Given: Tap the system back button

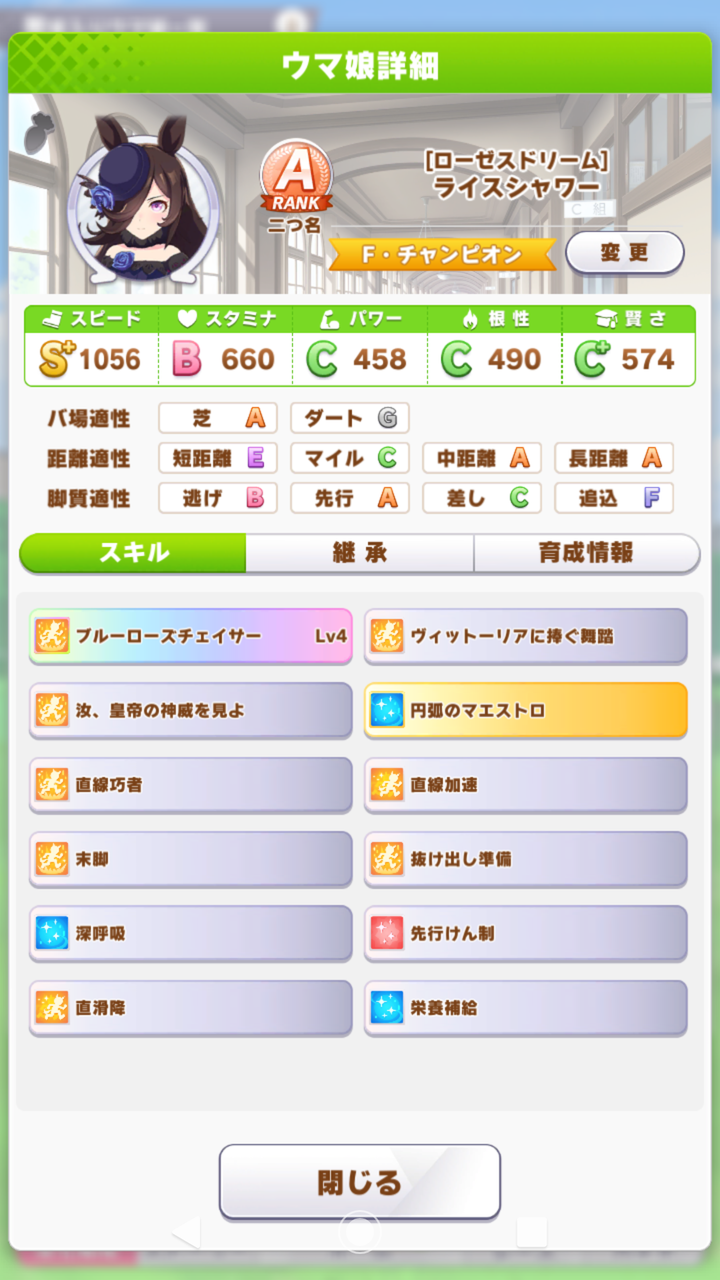Looking at the screenshot, I should coord(187,1233).
